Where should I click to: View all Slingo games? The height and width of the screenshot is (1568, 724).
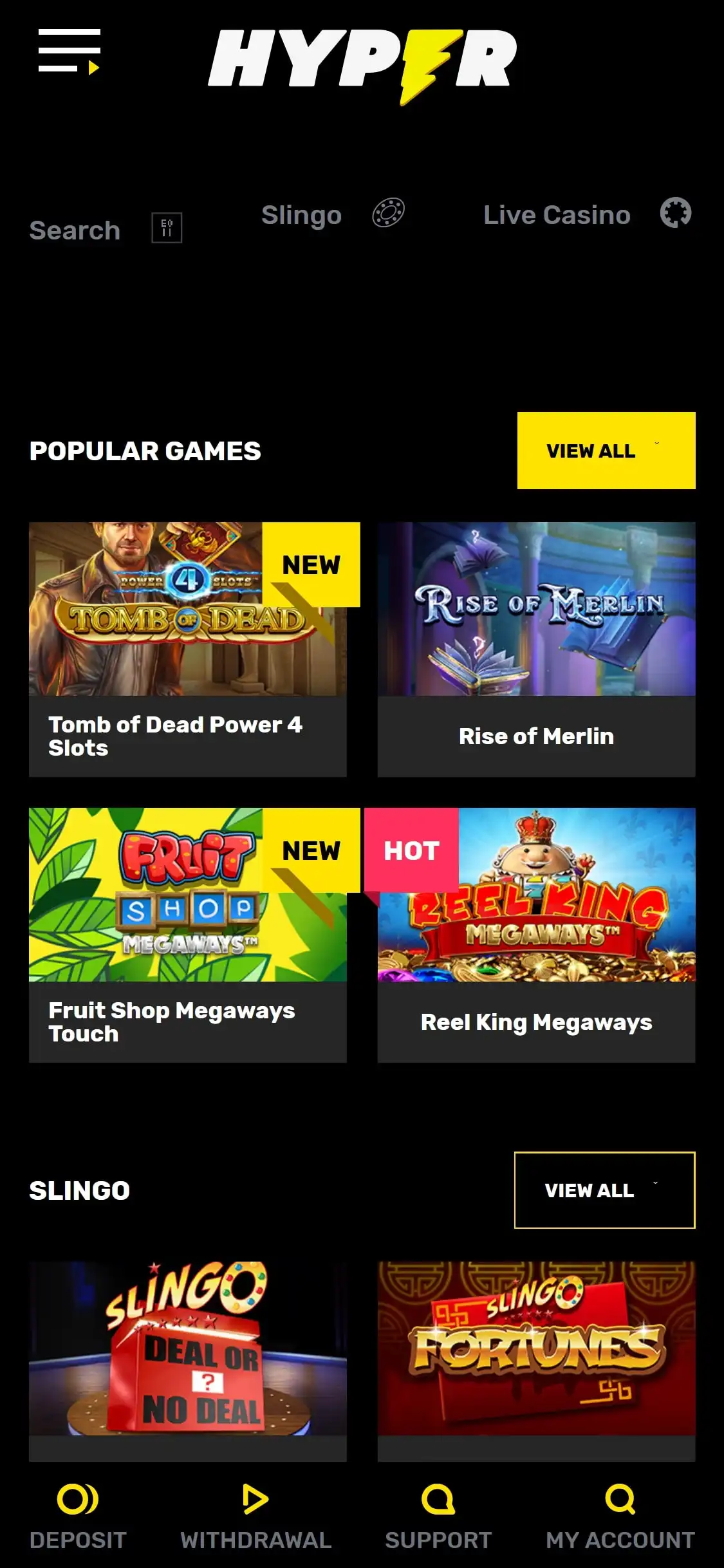604,1190
